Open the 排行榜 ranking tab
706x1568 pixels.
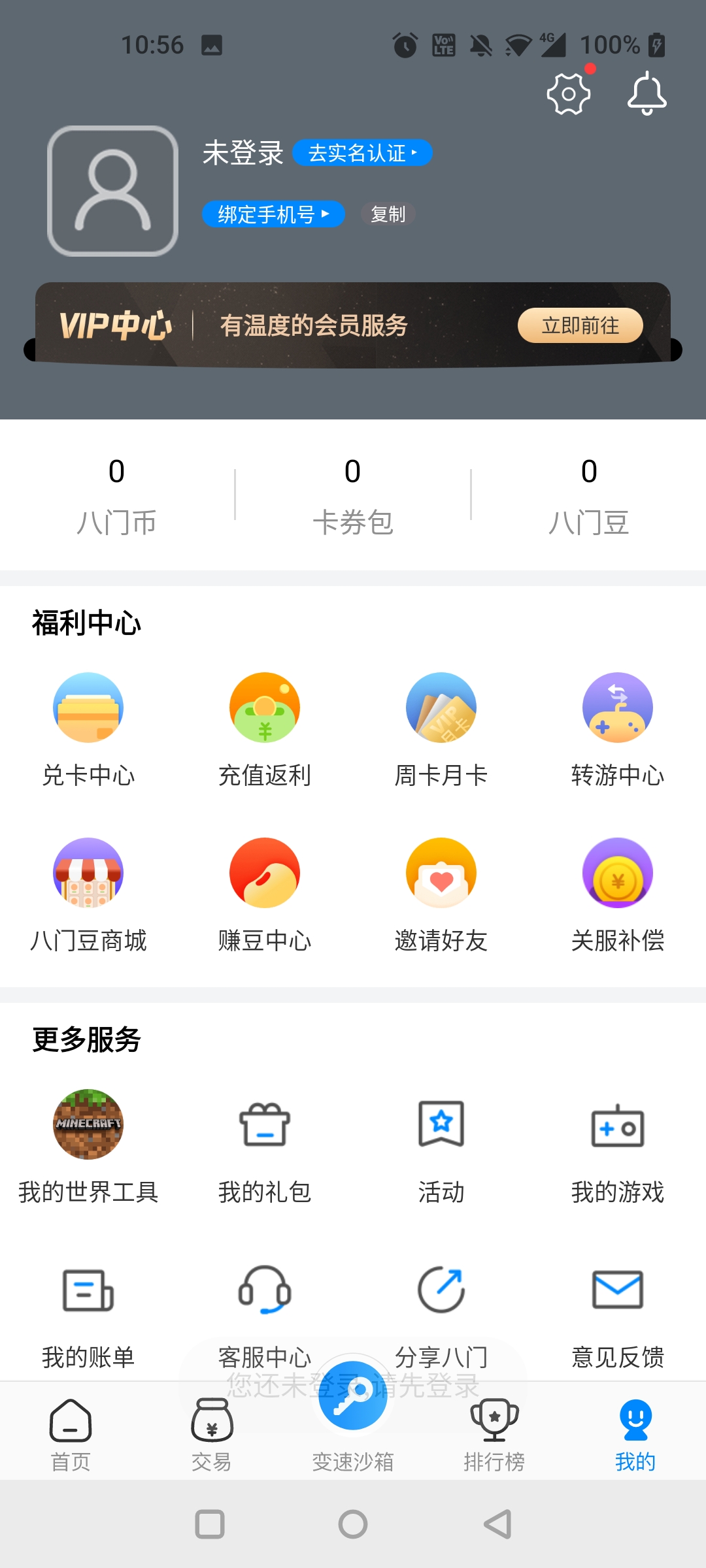coord(494,1434)
